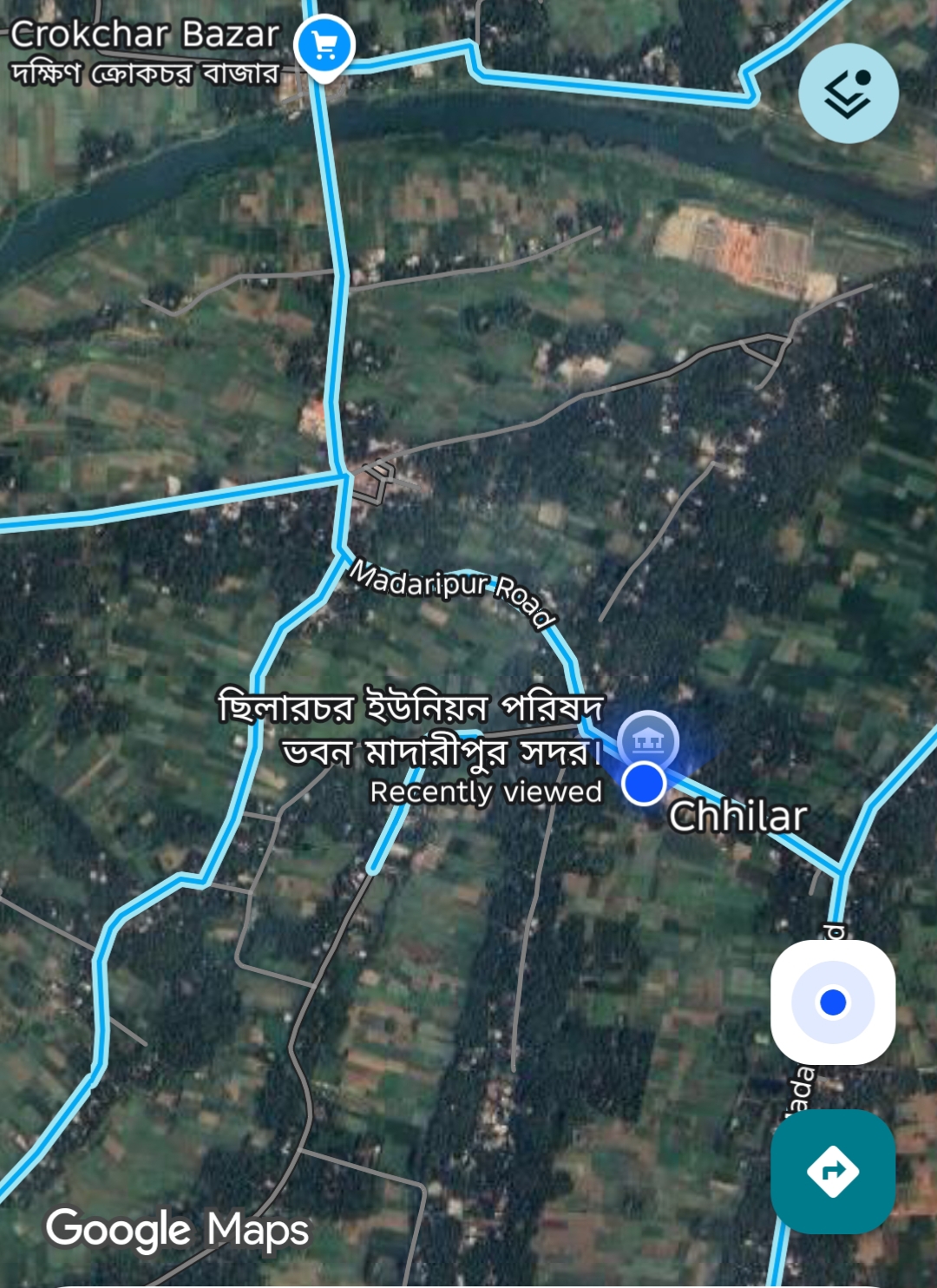
Task: Center map on my current location
Action: pos(833,1002)
